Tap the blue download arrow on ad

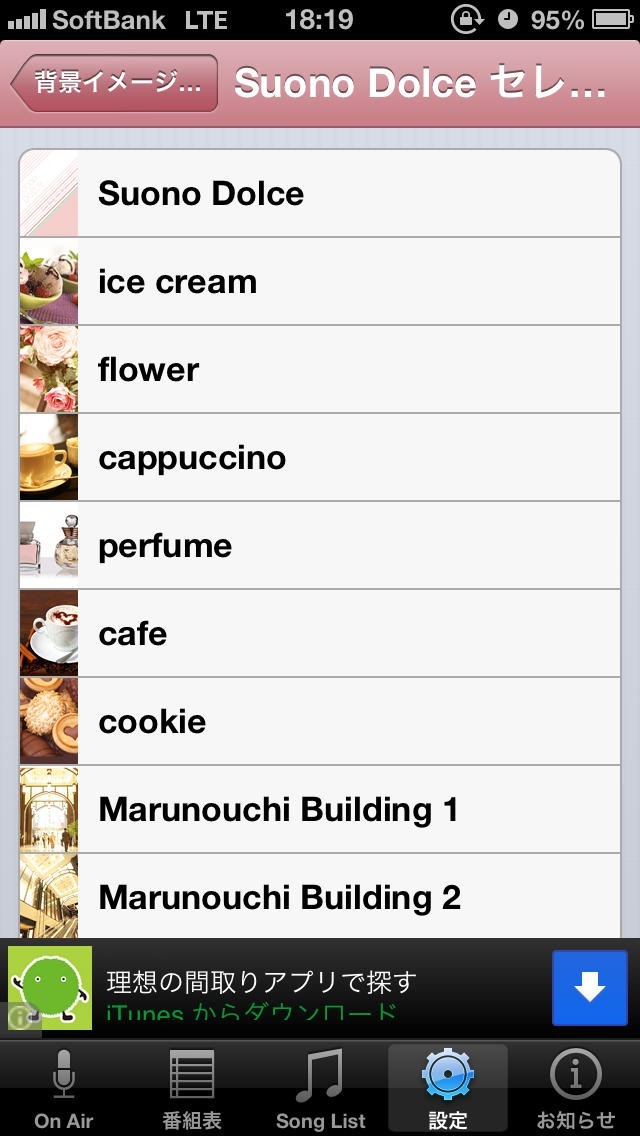click(x=590, y=988)
